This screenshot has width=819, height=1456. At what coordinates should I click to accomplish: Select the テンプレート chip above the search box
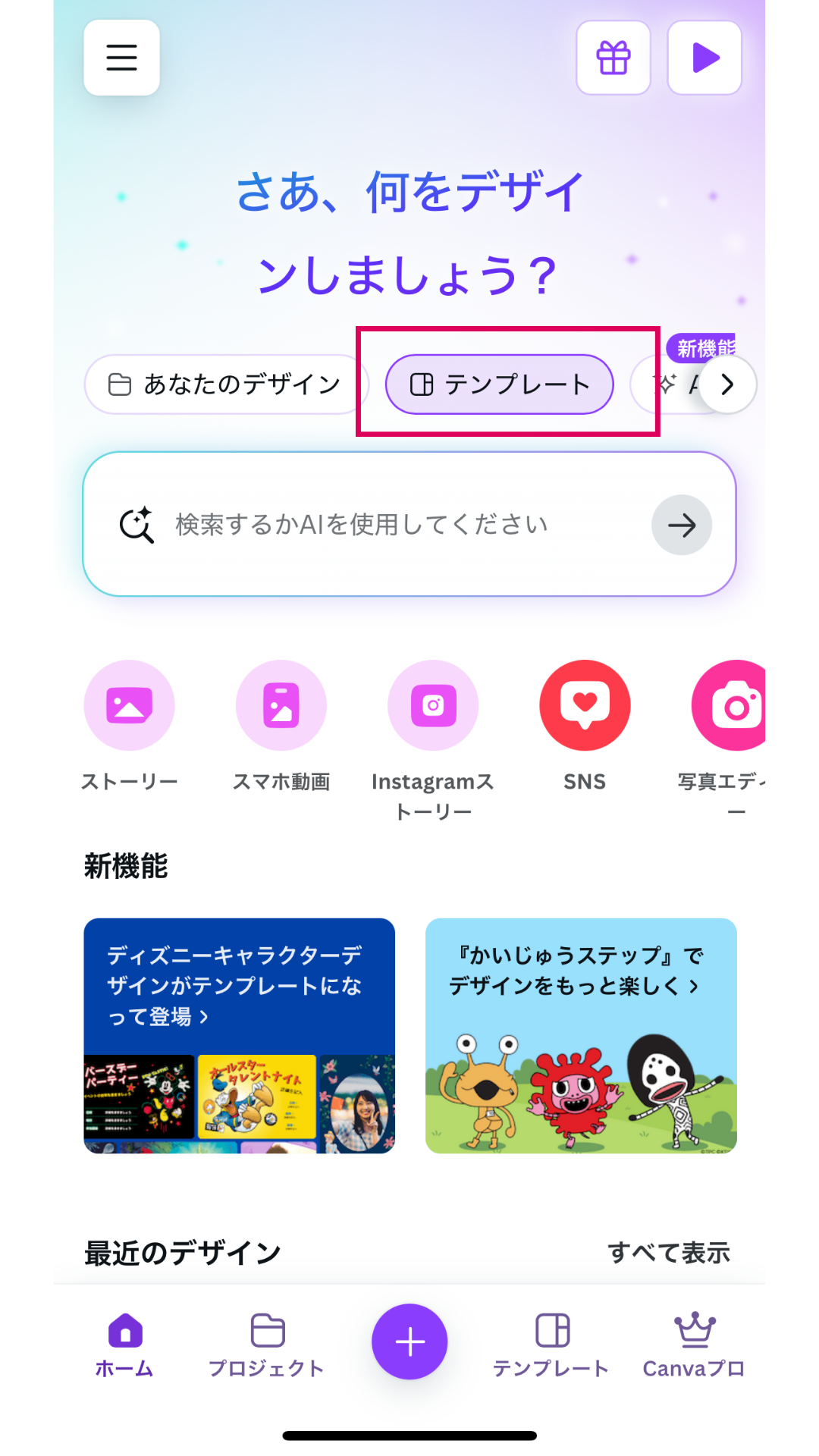[499, 384]
